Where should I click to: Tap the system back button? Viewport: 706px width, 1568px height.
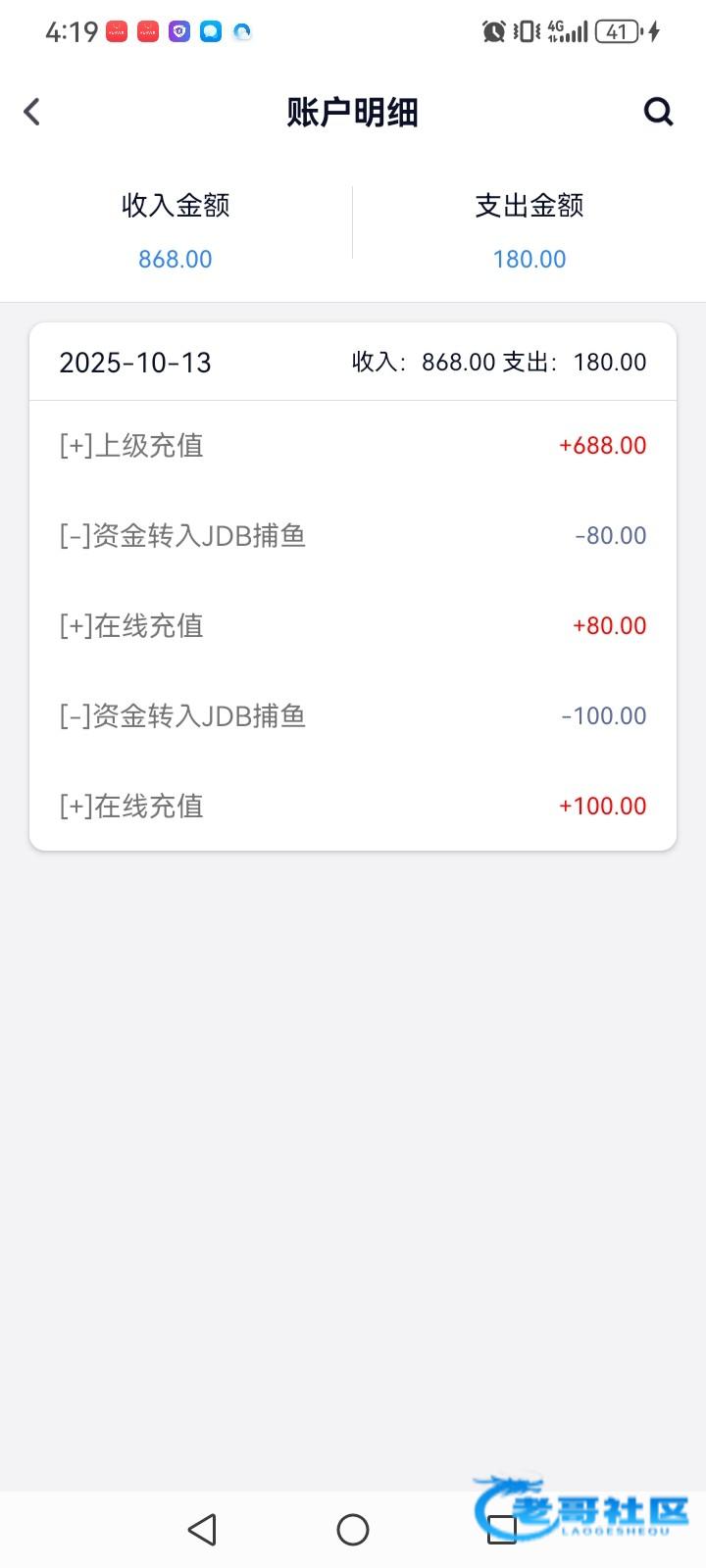pos(202,1529)
